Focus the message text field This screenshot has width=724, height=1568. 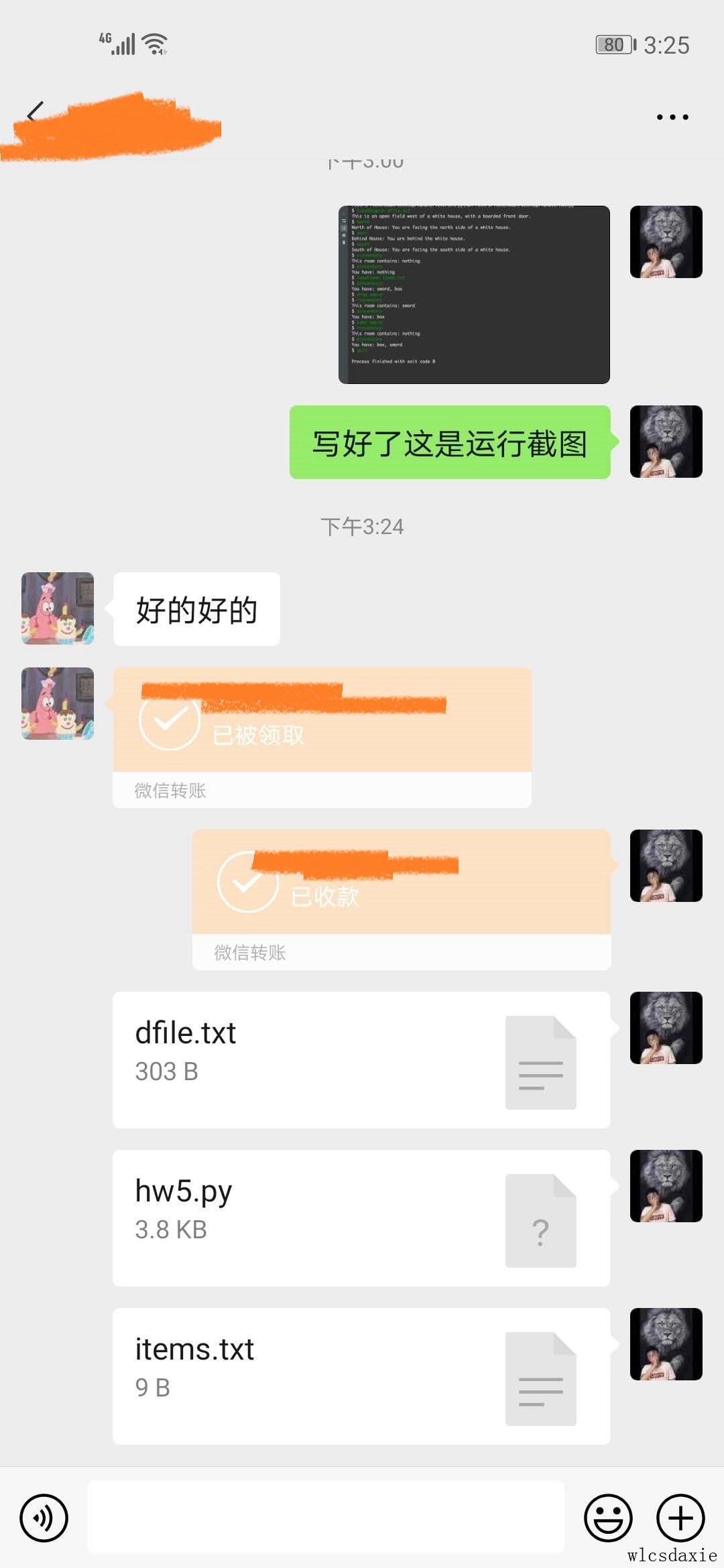coord(326,1518)
